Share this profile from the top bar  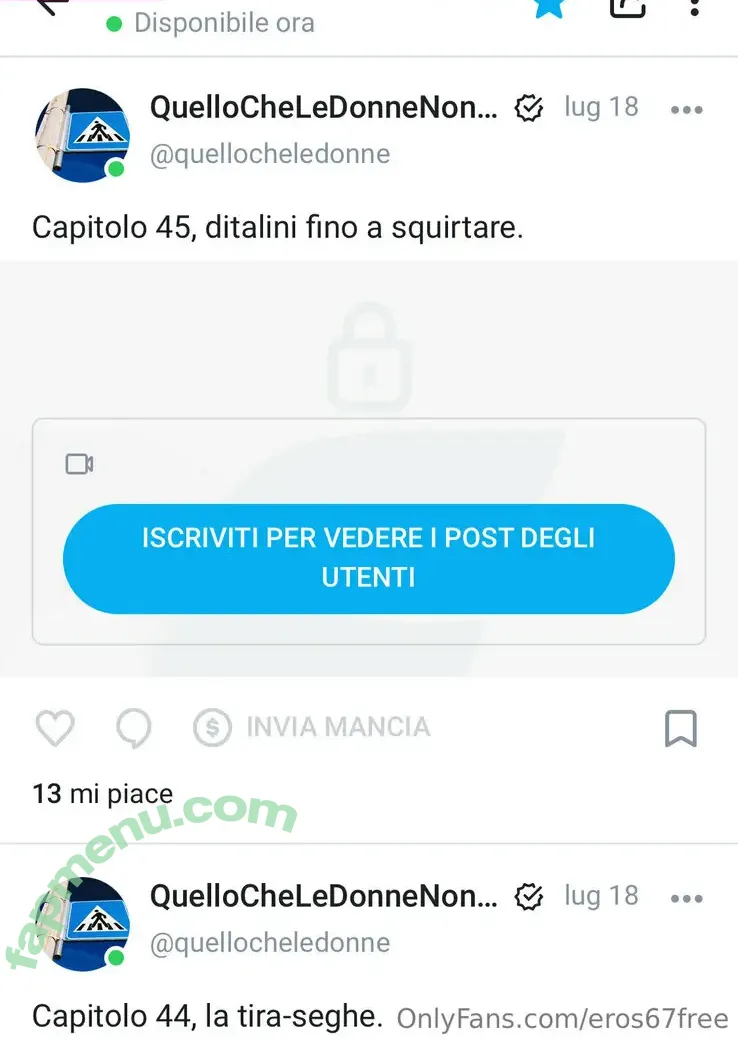tap(627, 6)
